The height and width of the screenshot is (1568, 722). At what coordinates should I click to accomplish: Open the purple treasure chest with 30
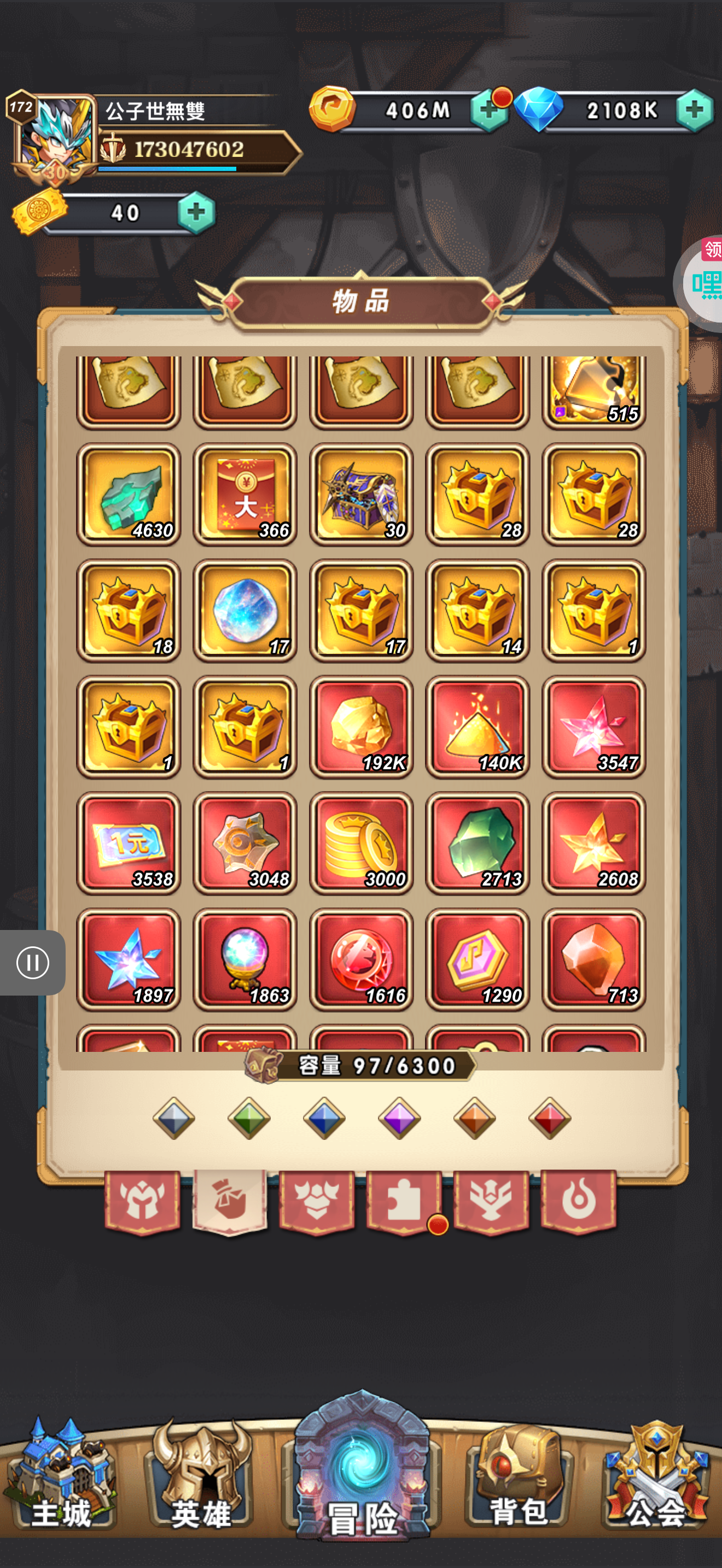(x=361, y=494)
